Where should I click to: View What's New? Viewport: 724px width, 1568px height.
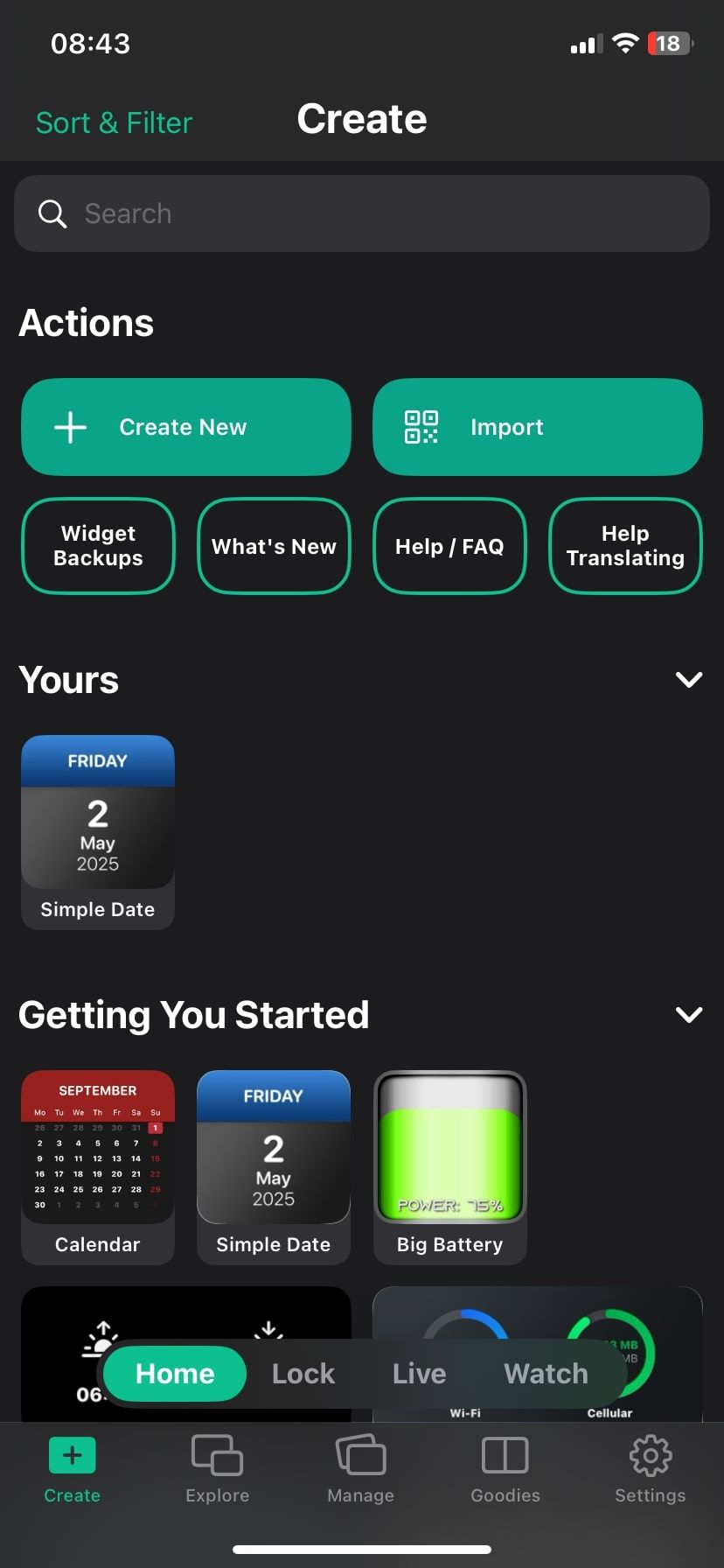274,546
